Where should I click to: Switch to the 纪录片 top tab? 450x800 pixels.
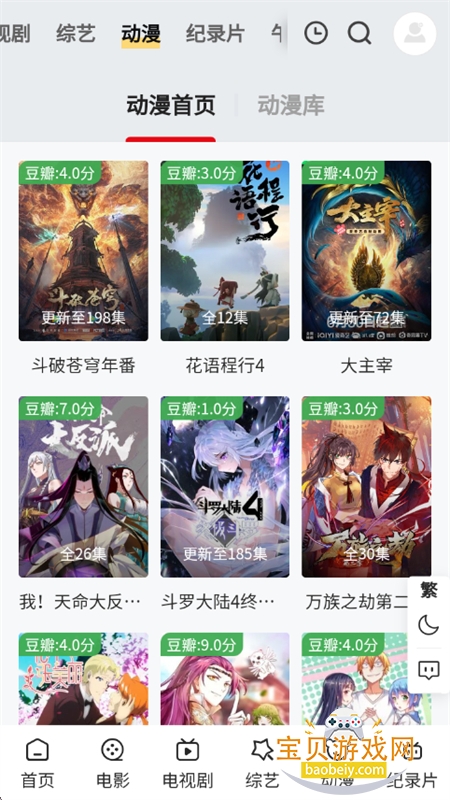(215, 34)
